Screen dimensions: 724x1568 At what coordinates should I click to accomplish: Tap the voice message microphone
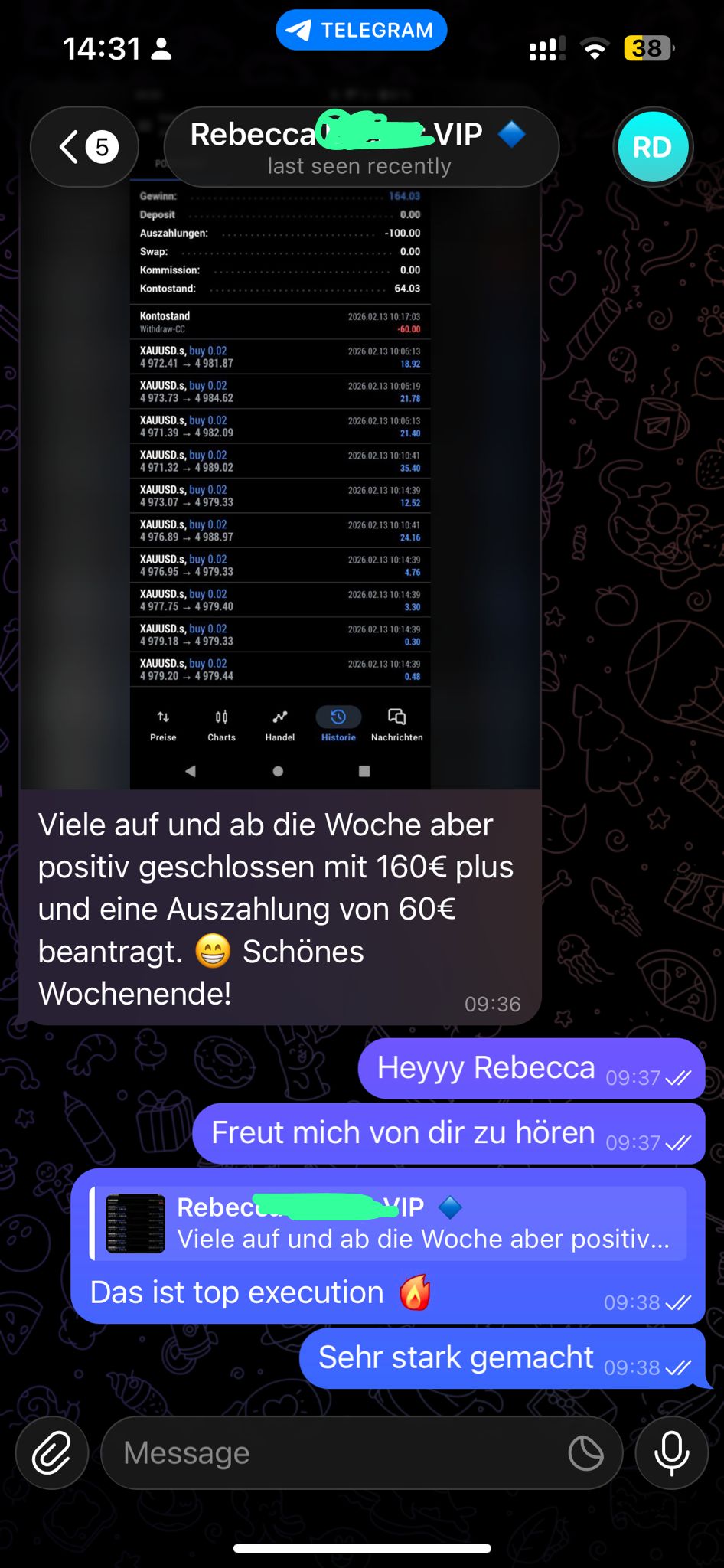point(671,1452)
